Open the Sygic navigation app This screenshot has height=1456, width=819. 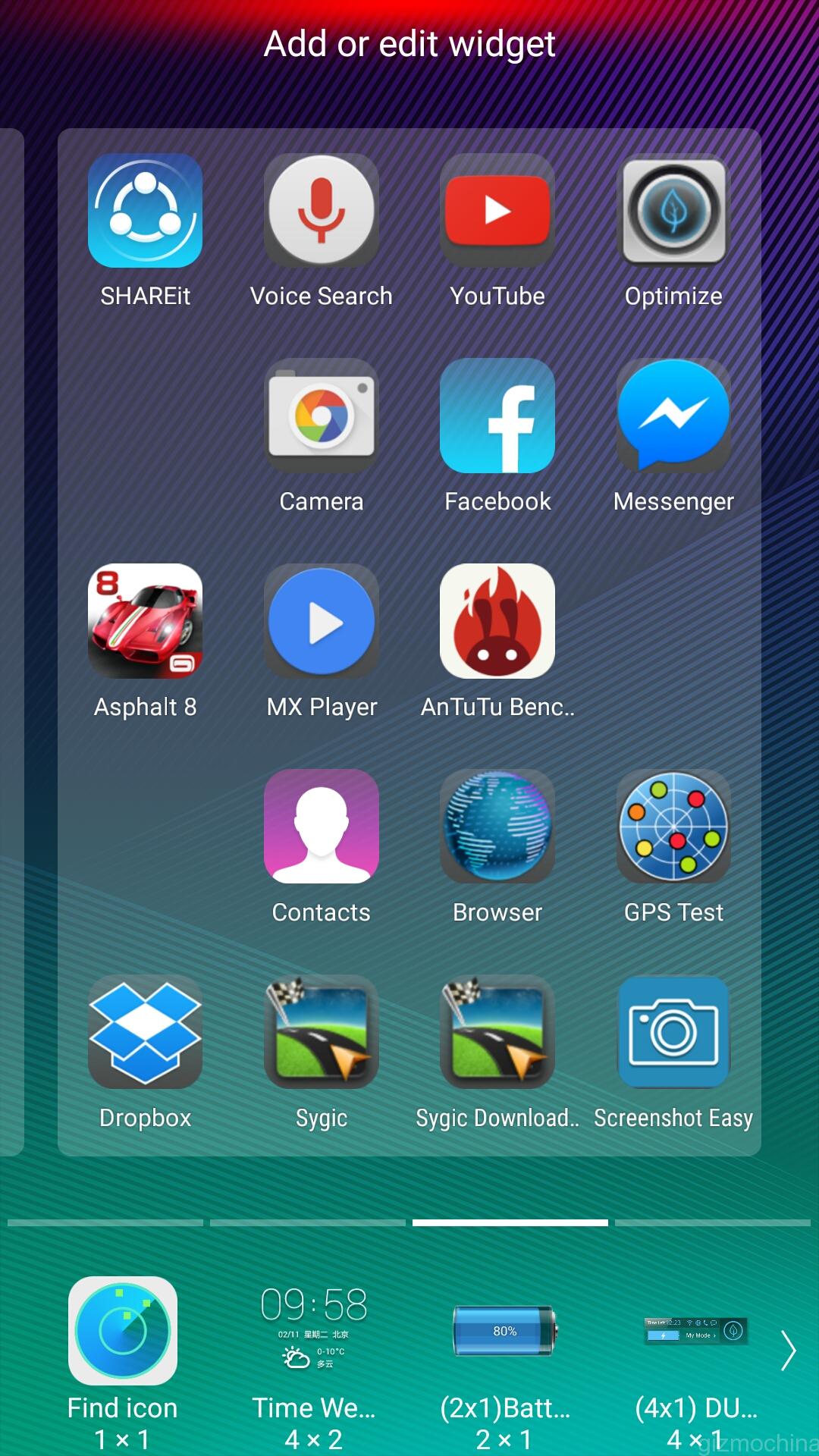click(321, 1032)
